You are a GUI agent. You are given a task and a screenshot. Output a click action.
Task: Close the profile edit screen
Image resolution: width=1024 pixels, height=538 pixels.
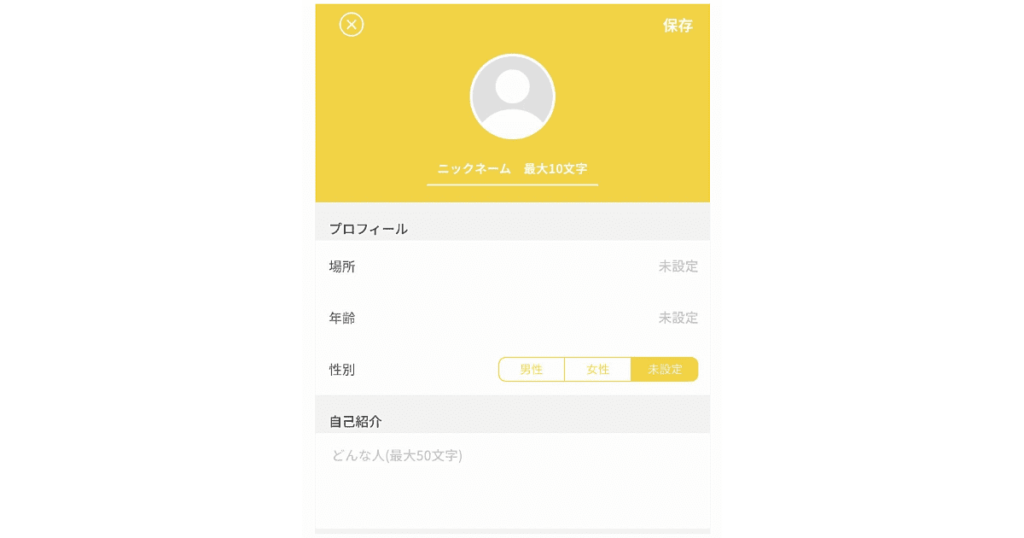[351, 25]
